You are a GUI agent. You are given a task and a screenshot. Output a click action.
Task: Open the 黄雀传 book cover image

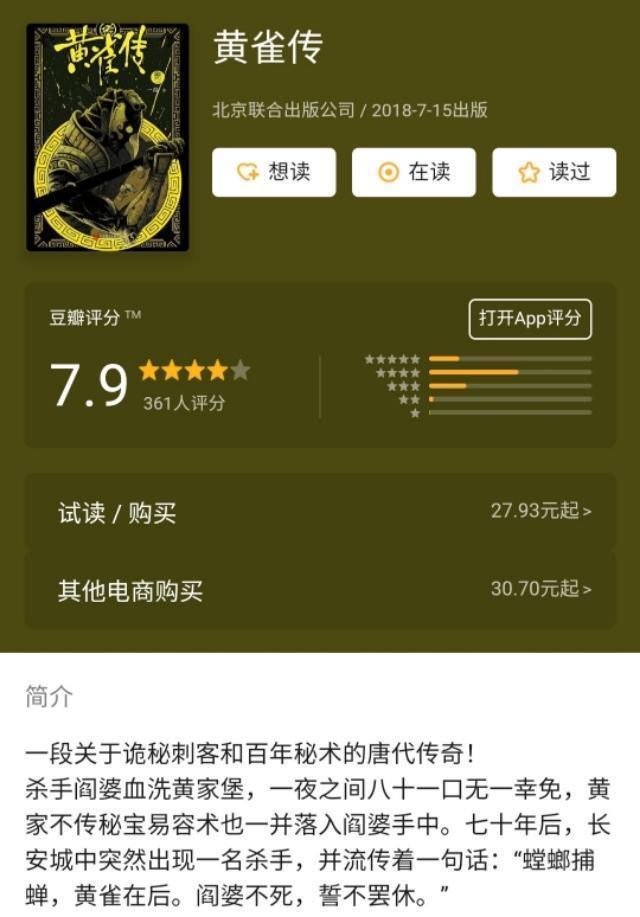(x=107, y=138)
